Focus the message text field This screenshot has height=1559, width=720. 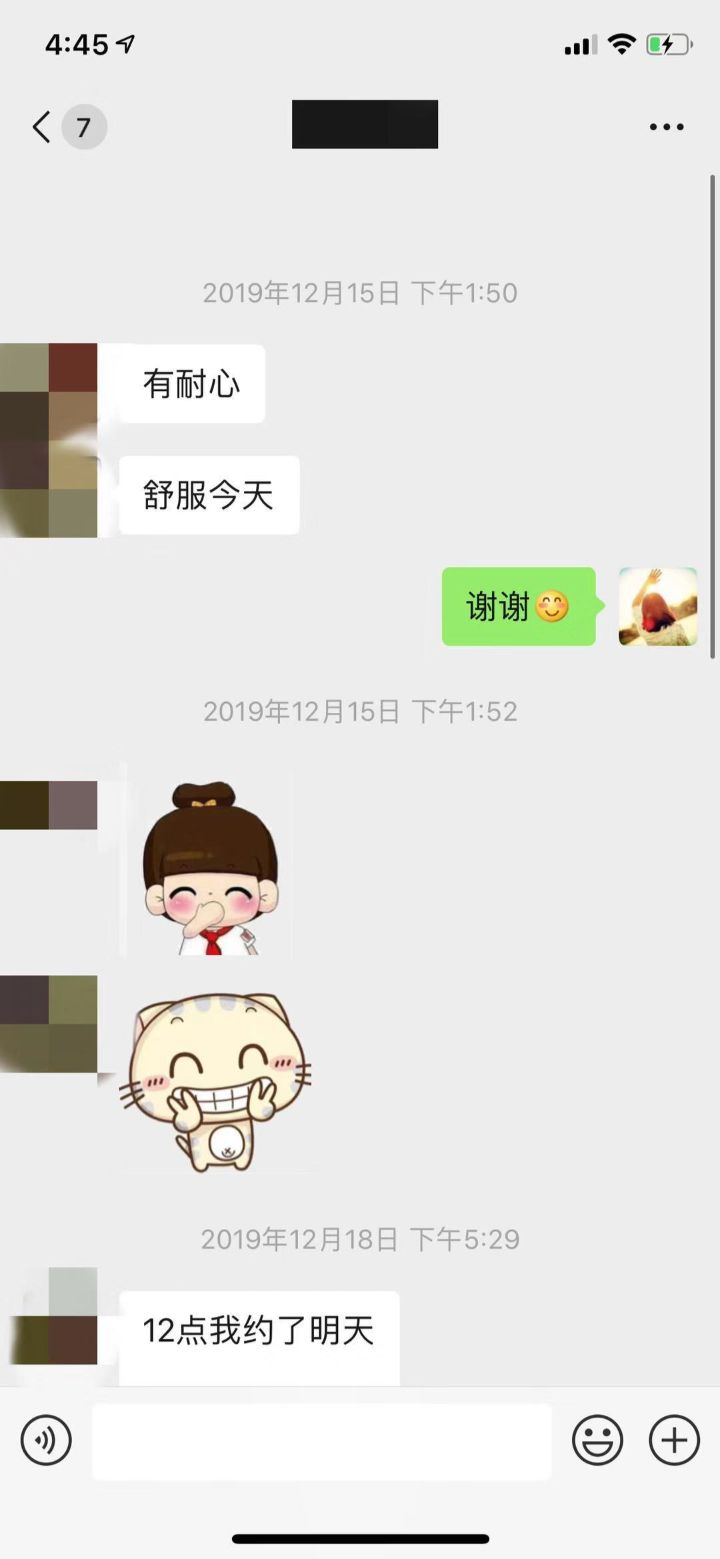pos(321,1441)
